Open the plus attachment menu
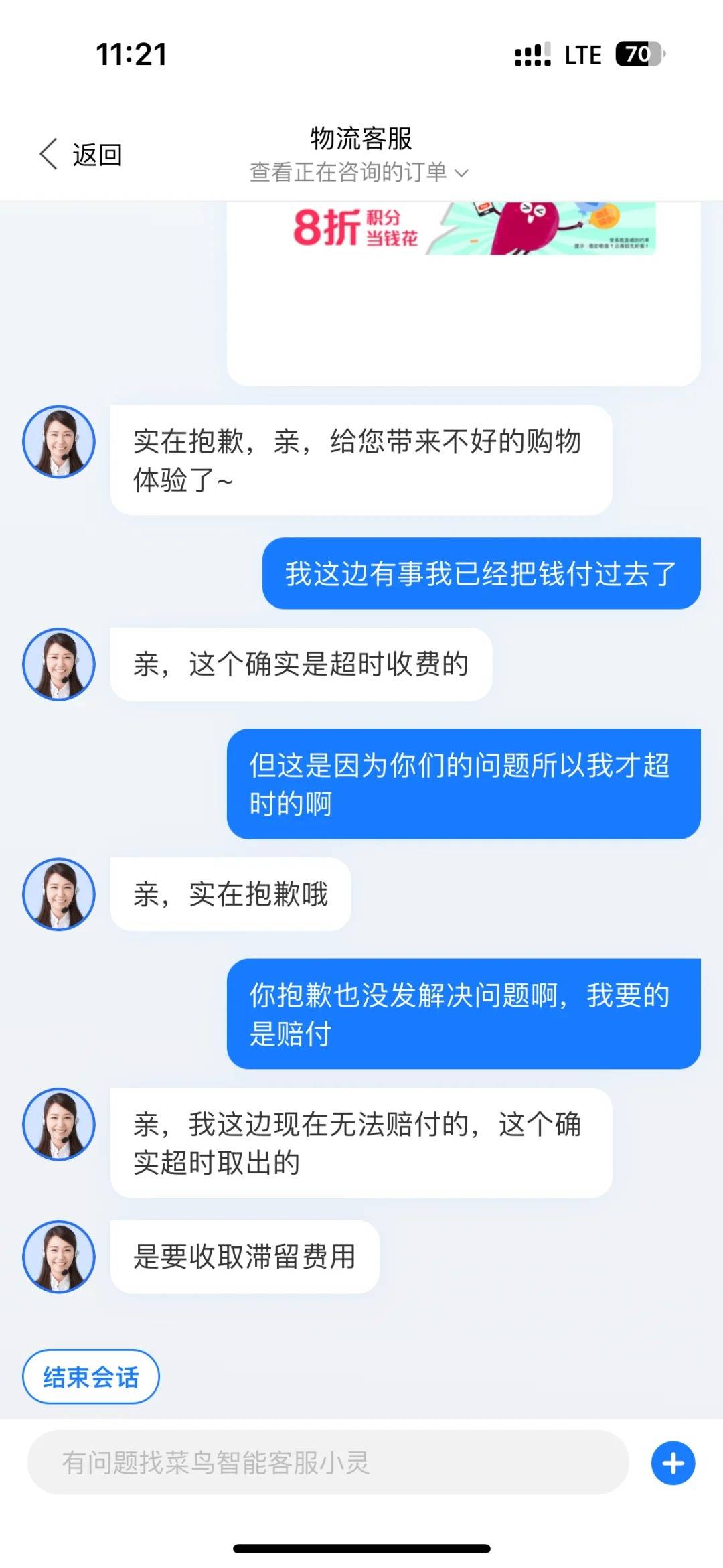This screenshot has height=1568, width=723. click(673, 1463)
